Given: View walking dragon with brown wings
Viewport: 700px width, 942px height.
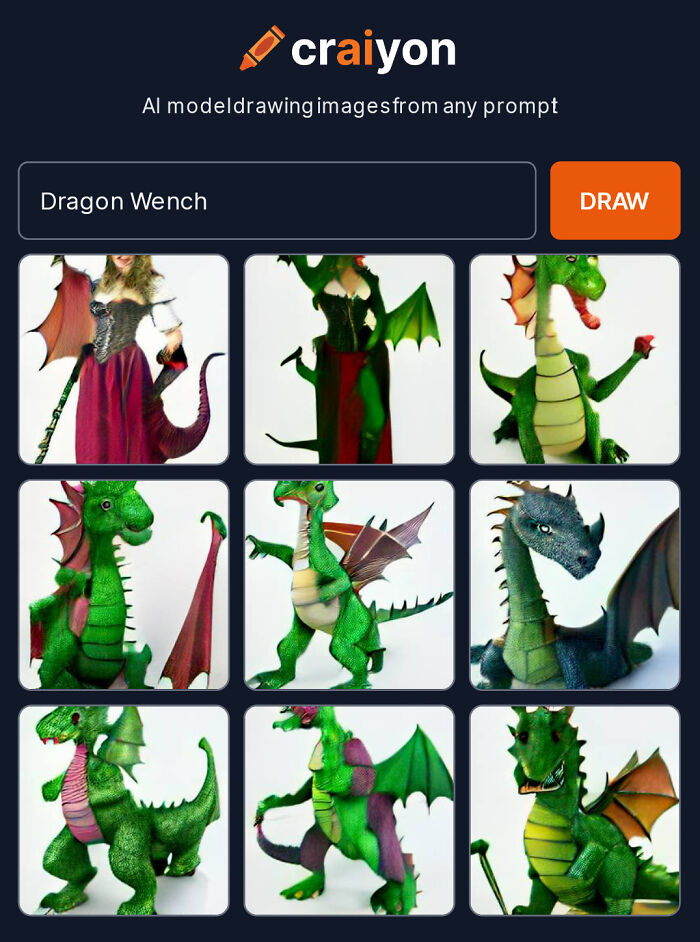Looking at the screenshot, I should click(349, 585).
